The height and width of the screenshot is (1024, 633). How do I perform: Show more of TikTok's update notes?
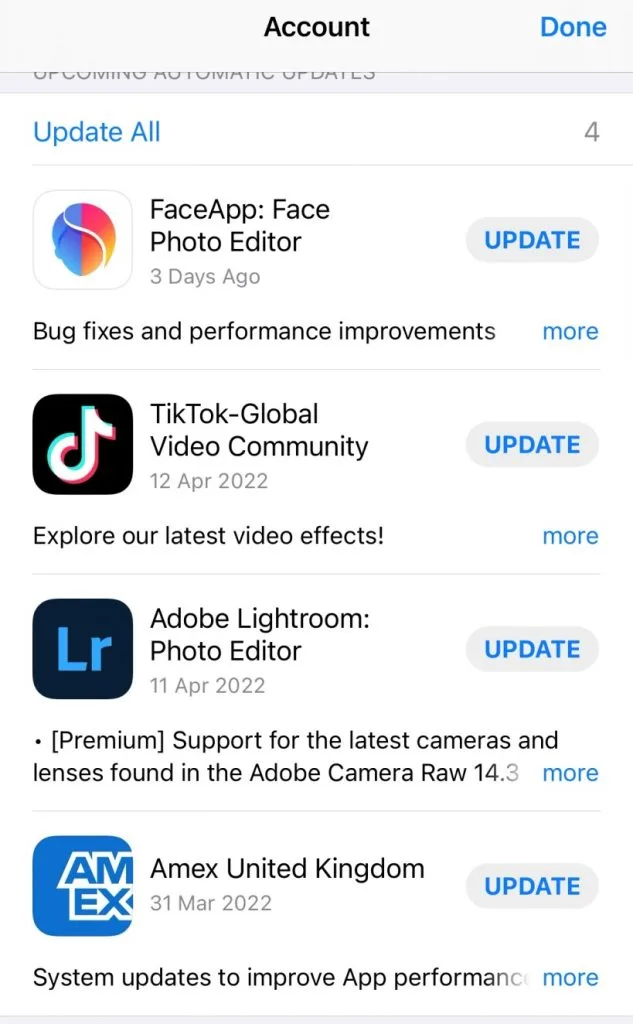point(570,536)
